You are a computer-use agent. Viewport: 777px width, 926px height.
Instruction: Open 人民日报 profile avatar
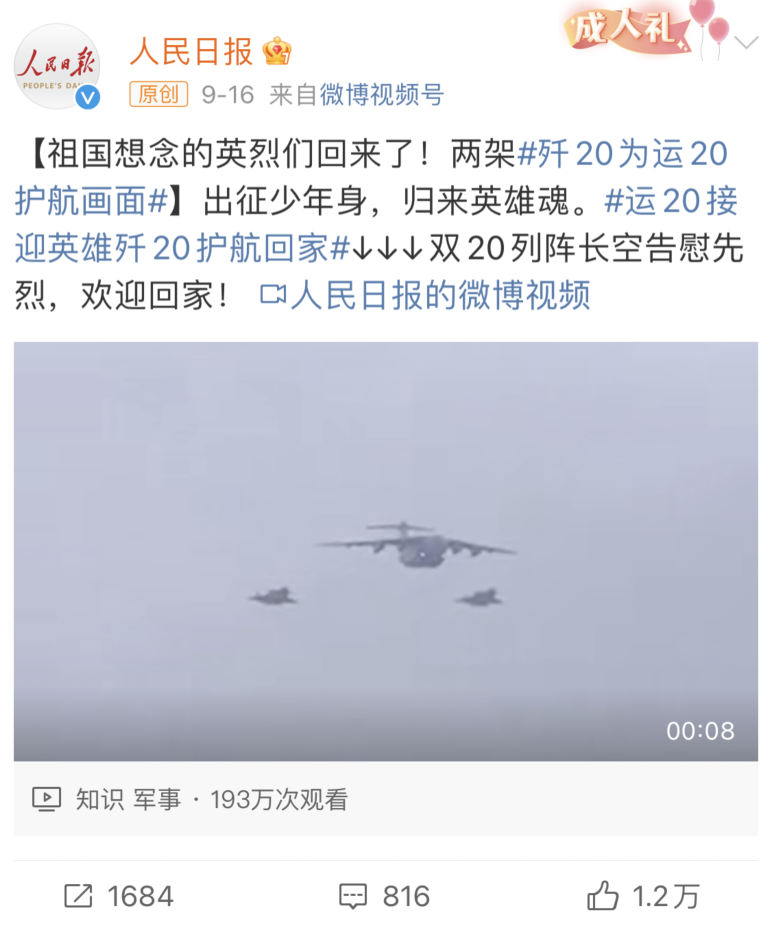[57, 66]
